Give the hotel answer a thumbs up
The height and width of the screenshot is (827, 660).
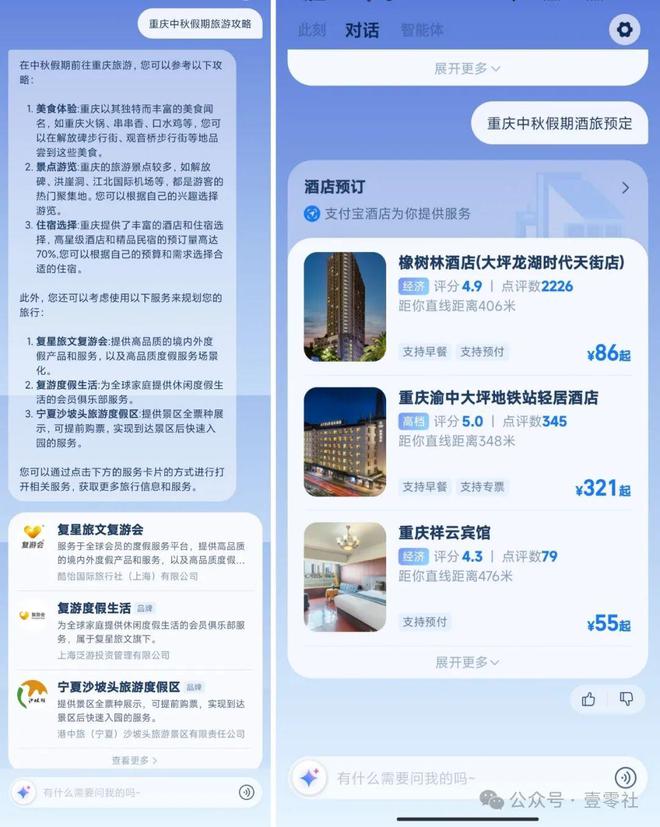(x=590, y=699)
